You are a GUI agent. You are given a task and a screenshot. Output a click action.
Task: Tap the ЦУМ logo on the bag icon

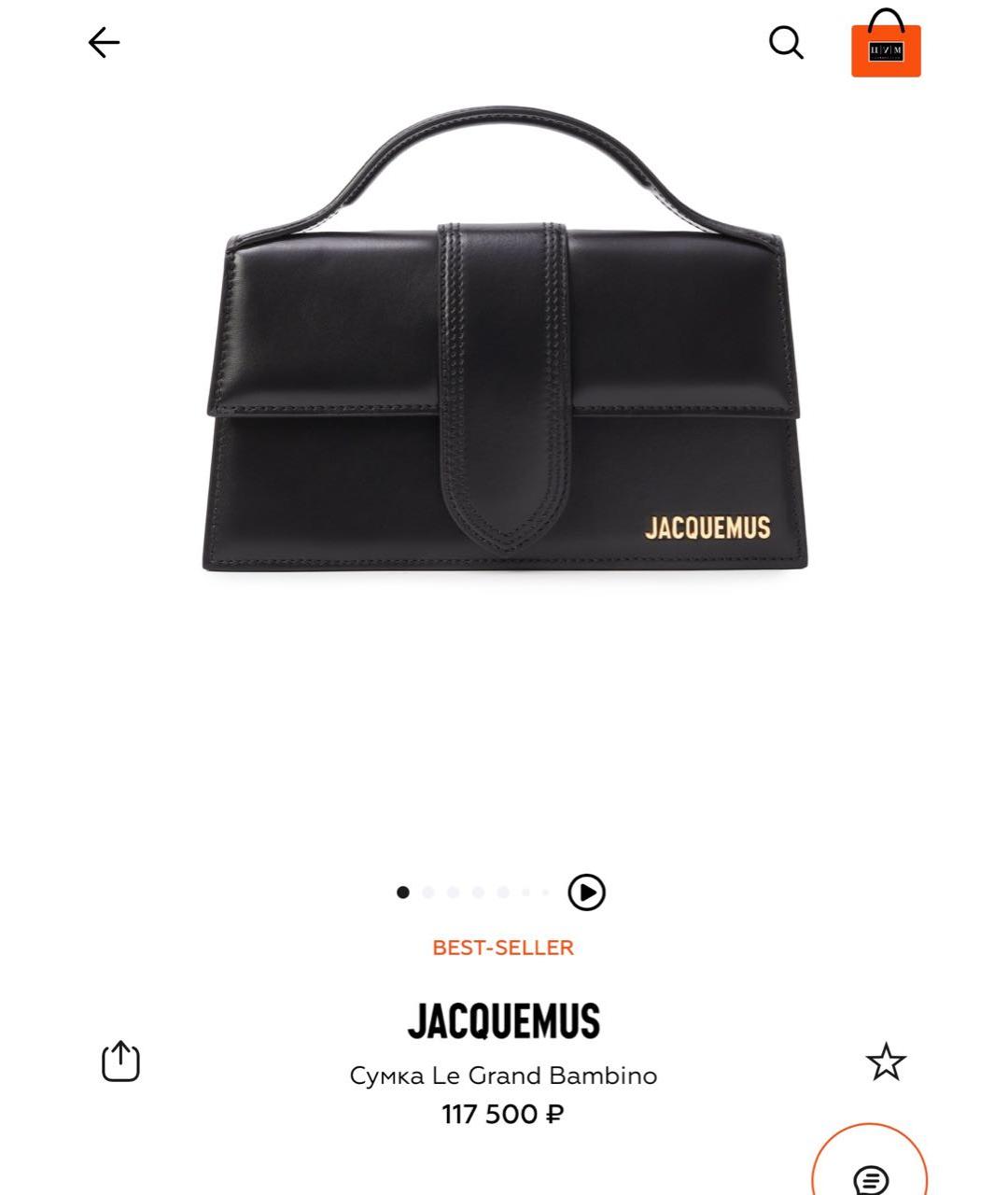(x=885, y=44)
